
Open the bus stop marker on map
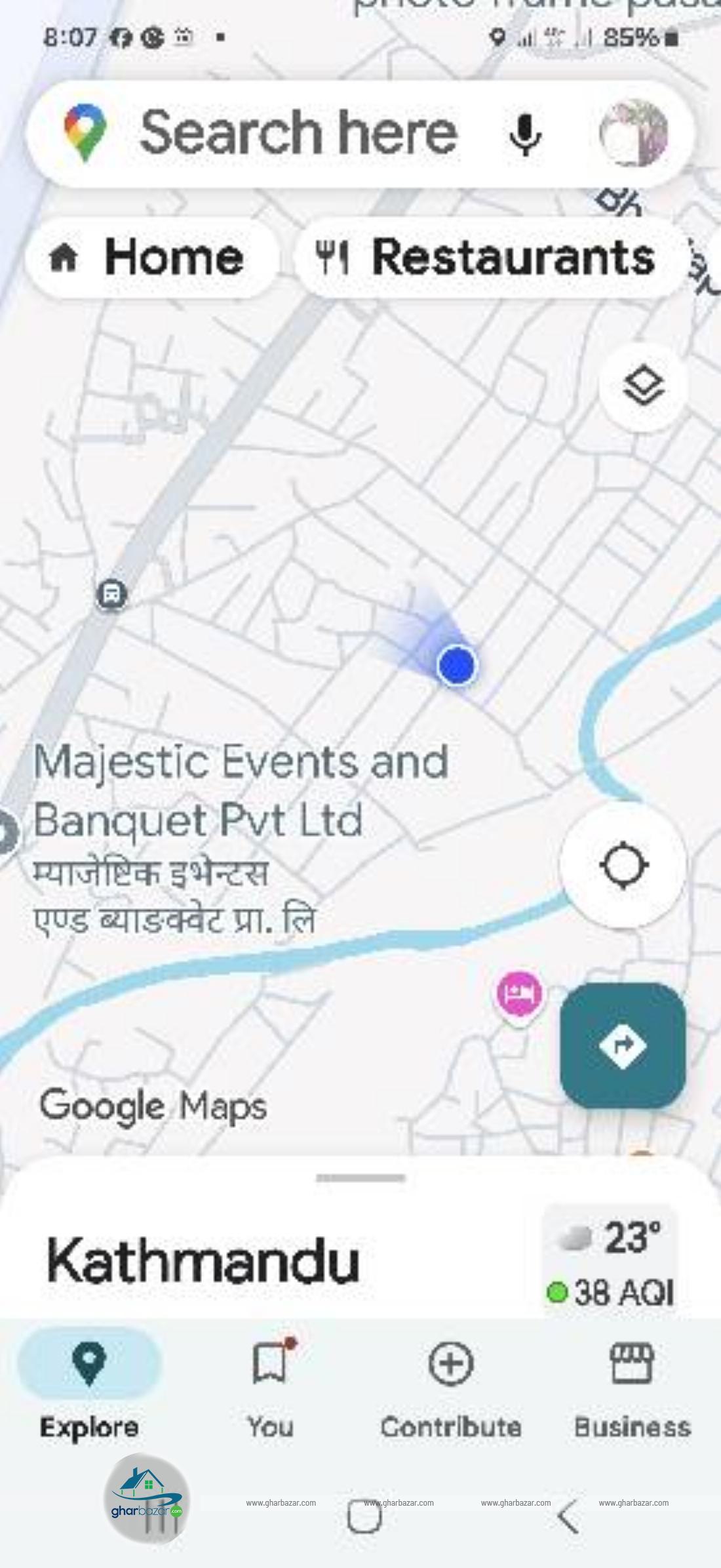111,595
